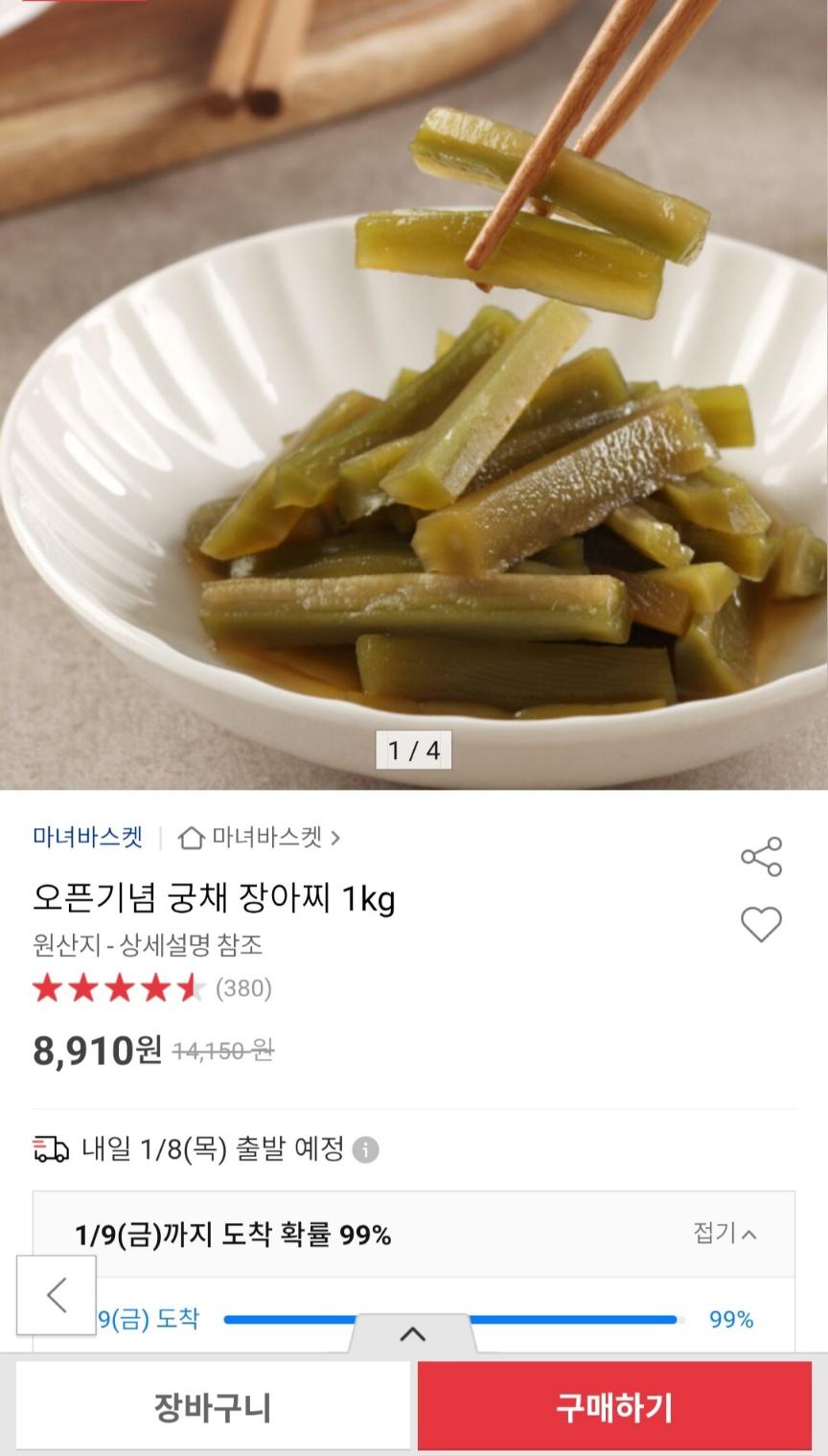Go back with the left arrow button
828x1456 pixels.
[x=57, y=1295]
